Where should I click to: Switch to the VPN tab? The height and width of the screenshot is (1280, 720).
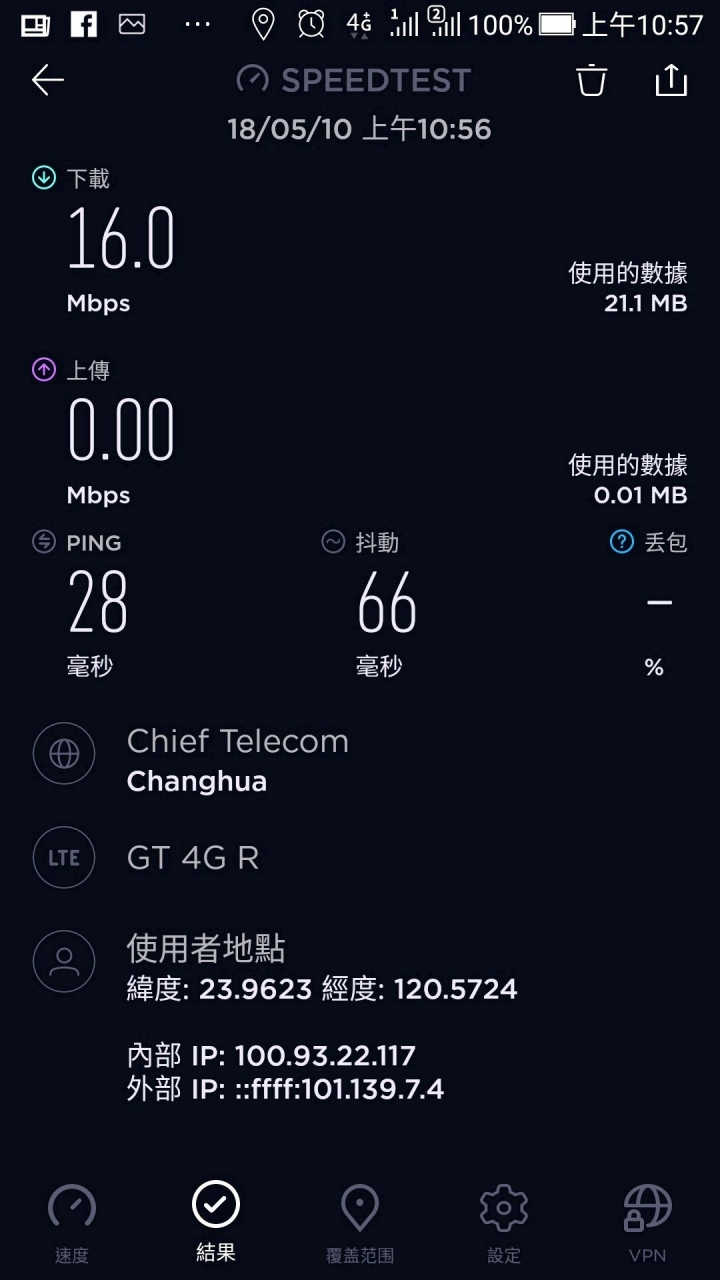point(647,1223)
